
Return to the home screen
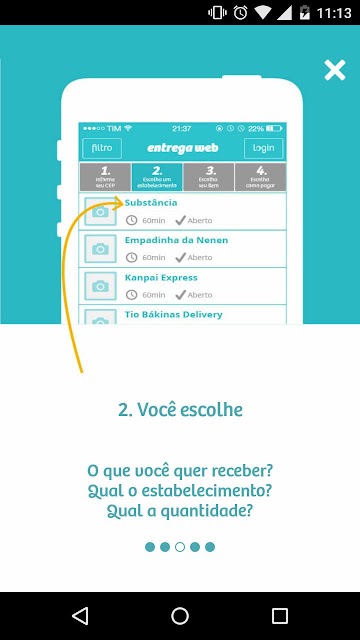(180, 616)
